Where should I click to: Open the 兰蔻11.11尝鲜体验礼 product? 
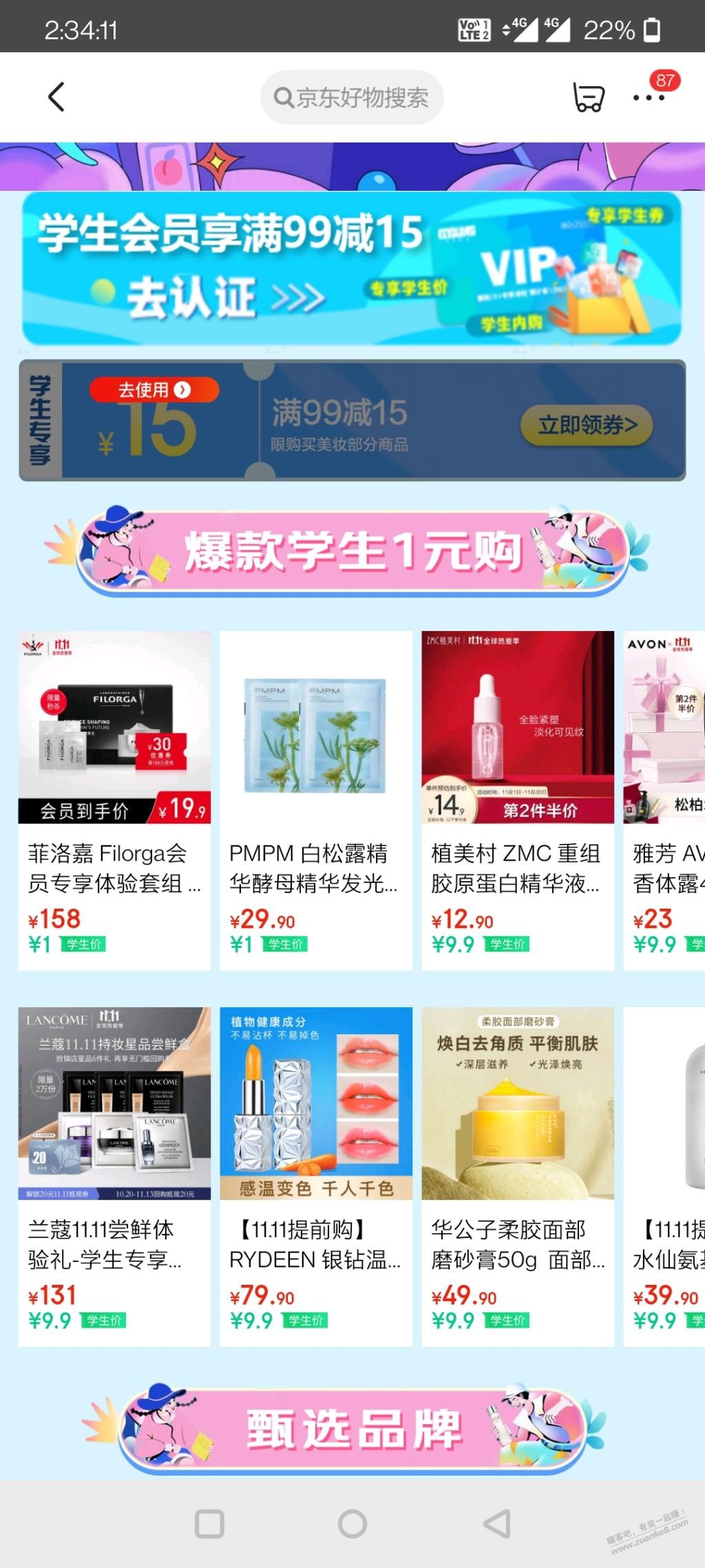(x=114, y=1175)
